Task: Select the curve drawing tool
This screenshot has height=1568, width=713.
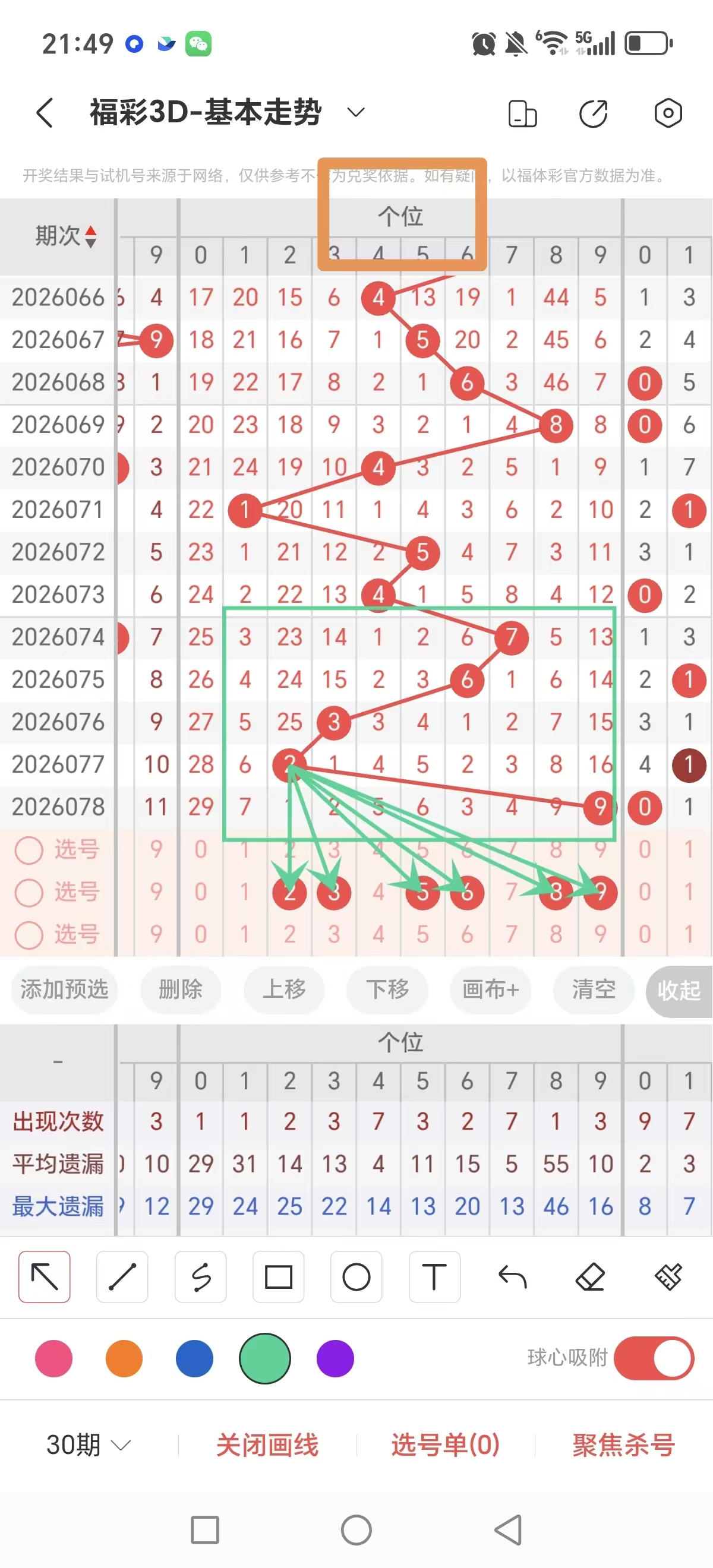Action: click(x=200, y=1277)
